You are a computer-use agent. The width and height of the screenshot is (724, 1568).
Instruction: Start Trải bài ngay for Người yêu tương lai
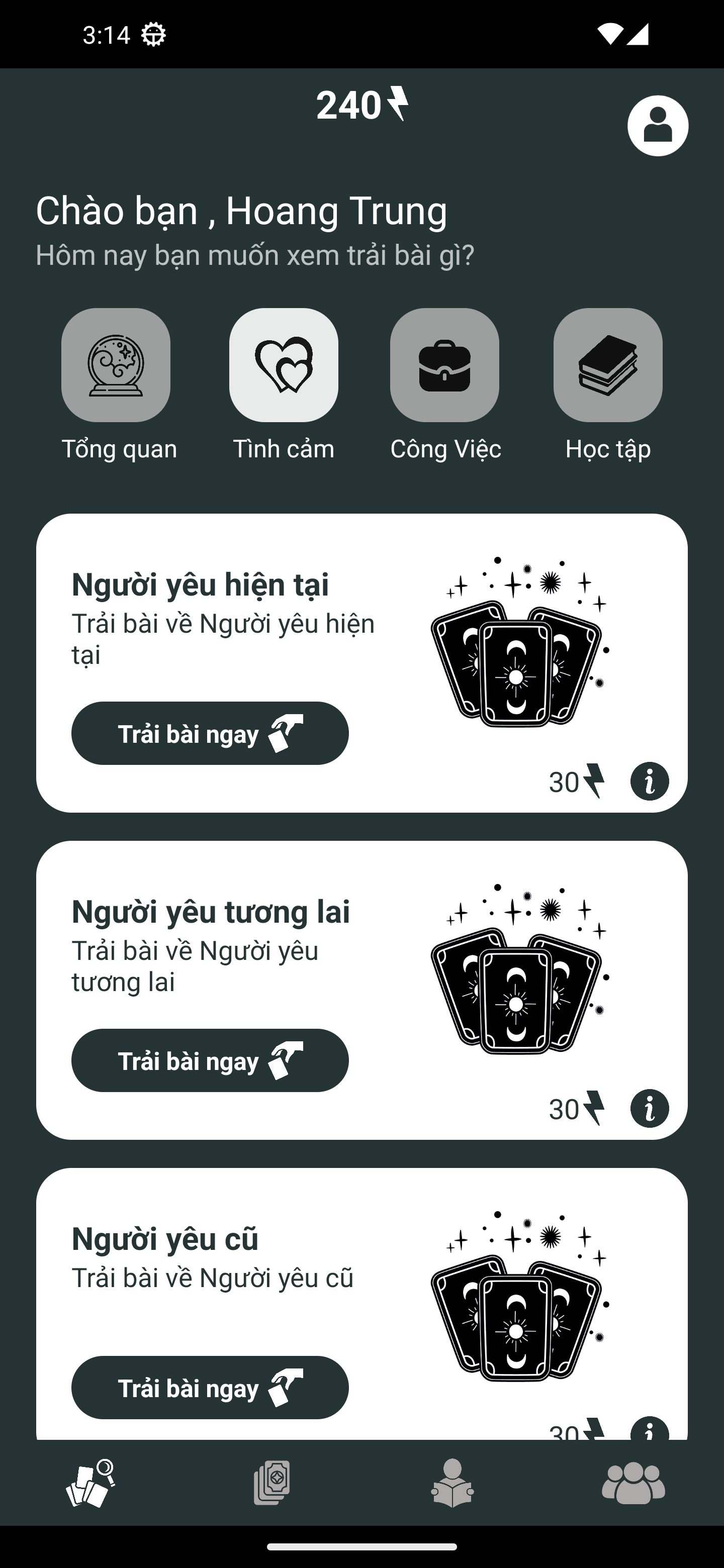(210, 1060)
